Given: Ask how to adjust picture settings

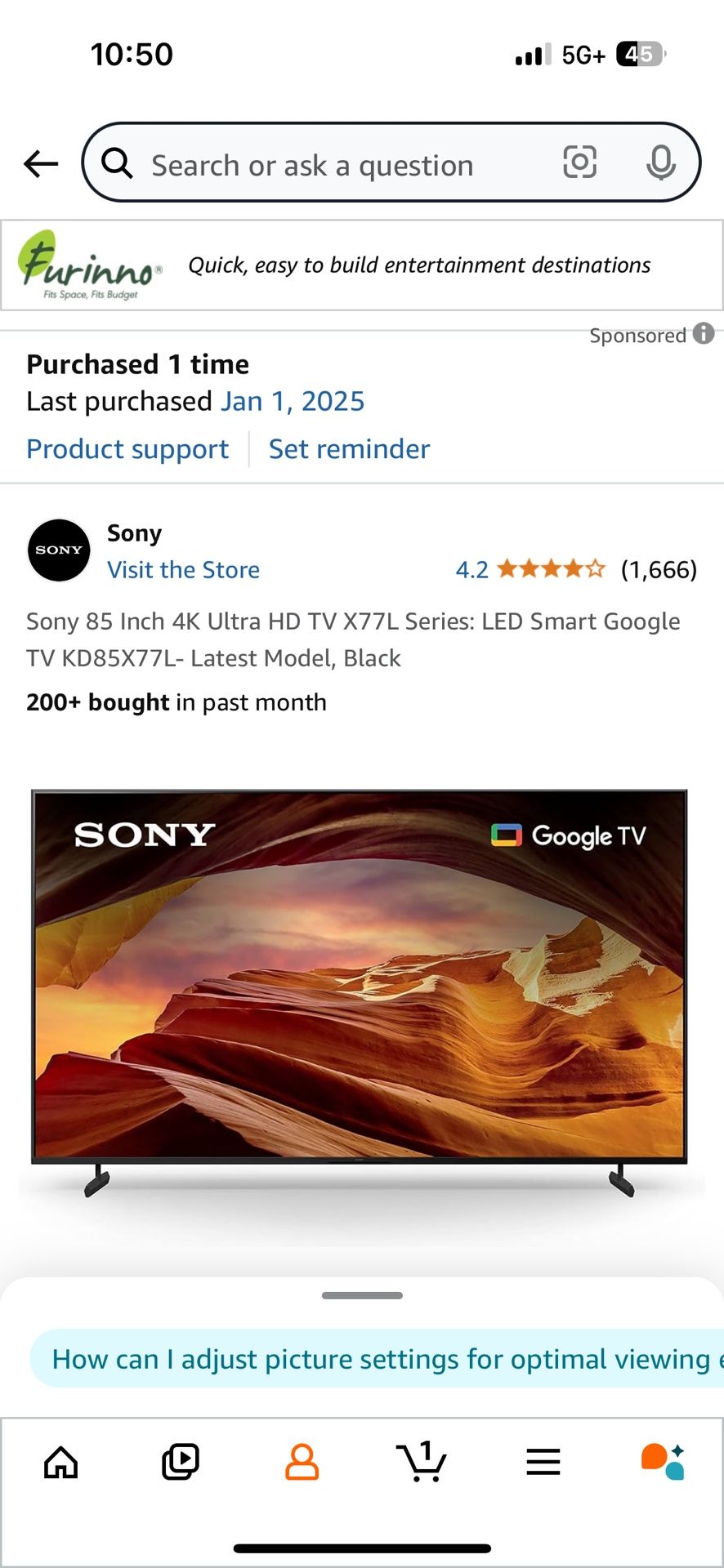Looking at the screenshot, I should coord(377,1358).
